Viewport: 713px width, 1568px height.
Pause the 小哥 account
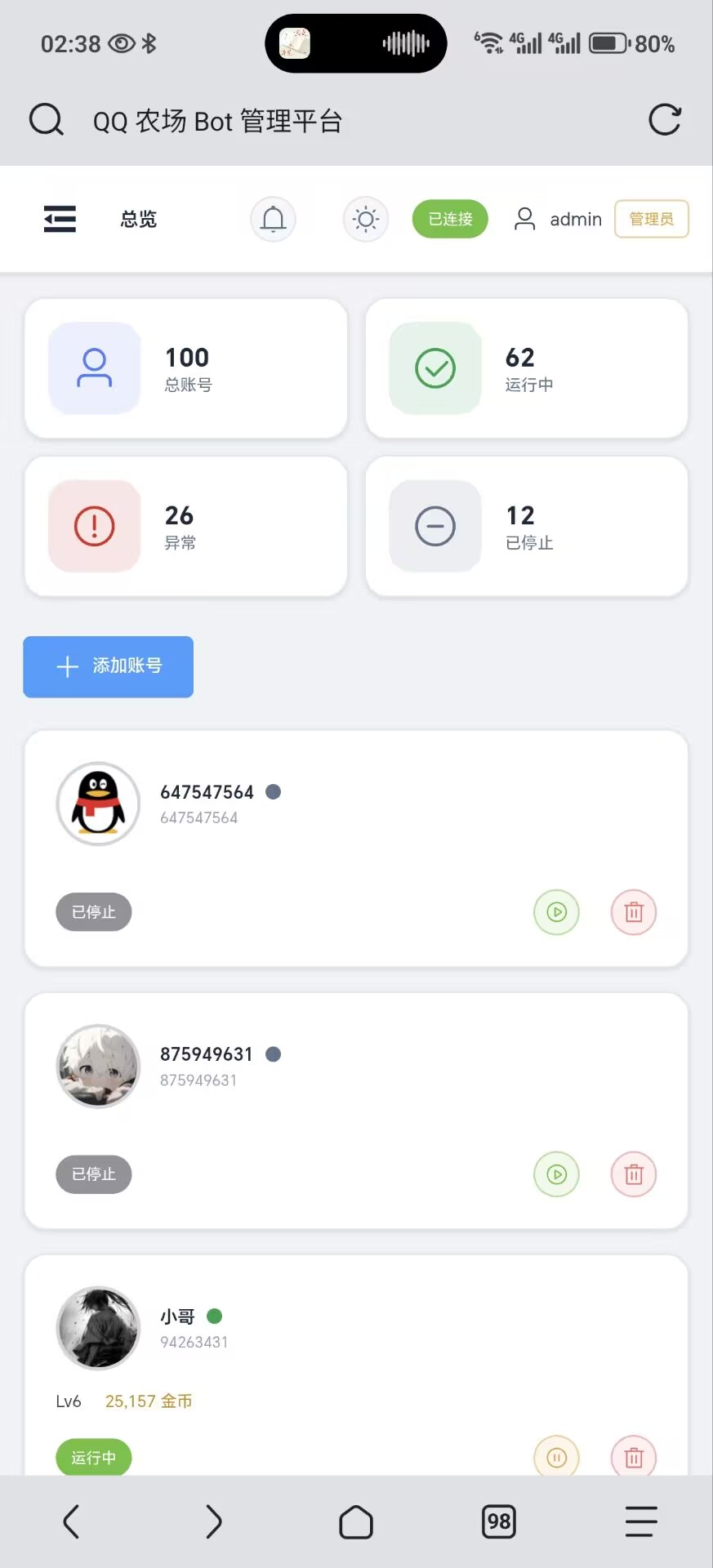(x=556, y=1457)
